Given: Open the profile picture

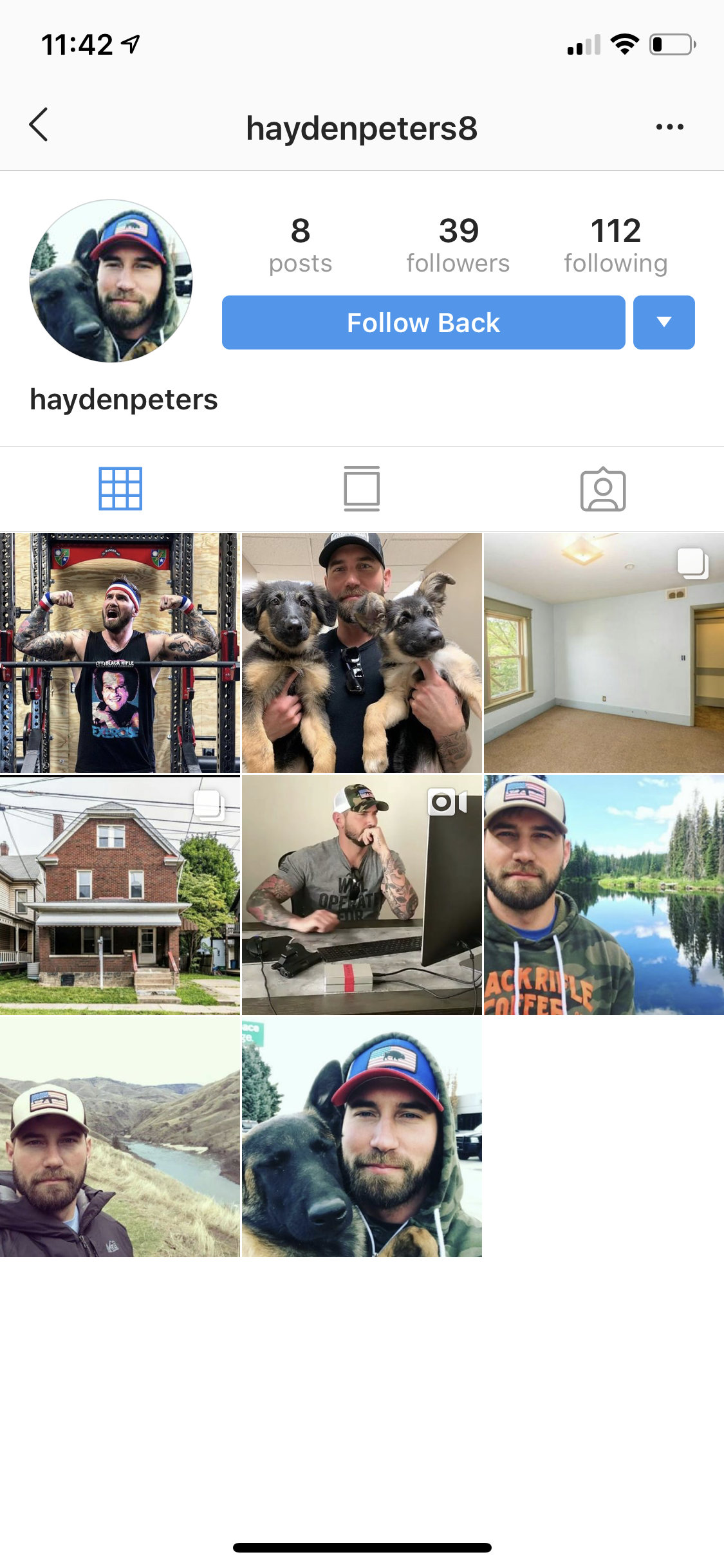Looking at the screenshot, I should 111,281.
